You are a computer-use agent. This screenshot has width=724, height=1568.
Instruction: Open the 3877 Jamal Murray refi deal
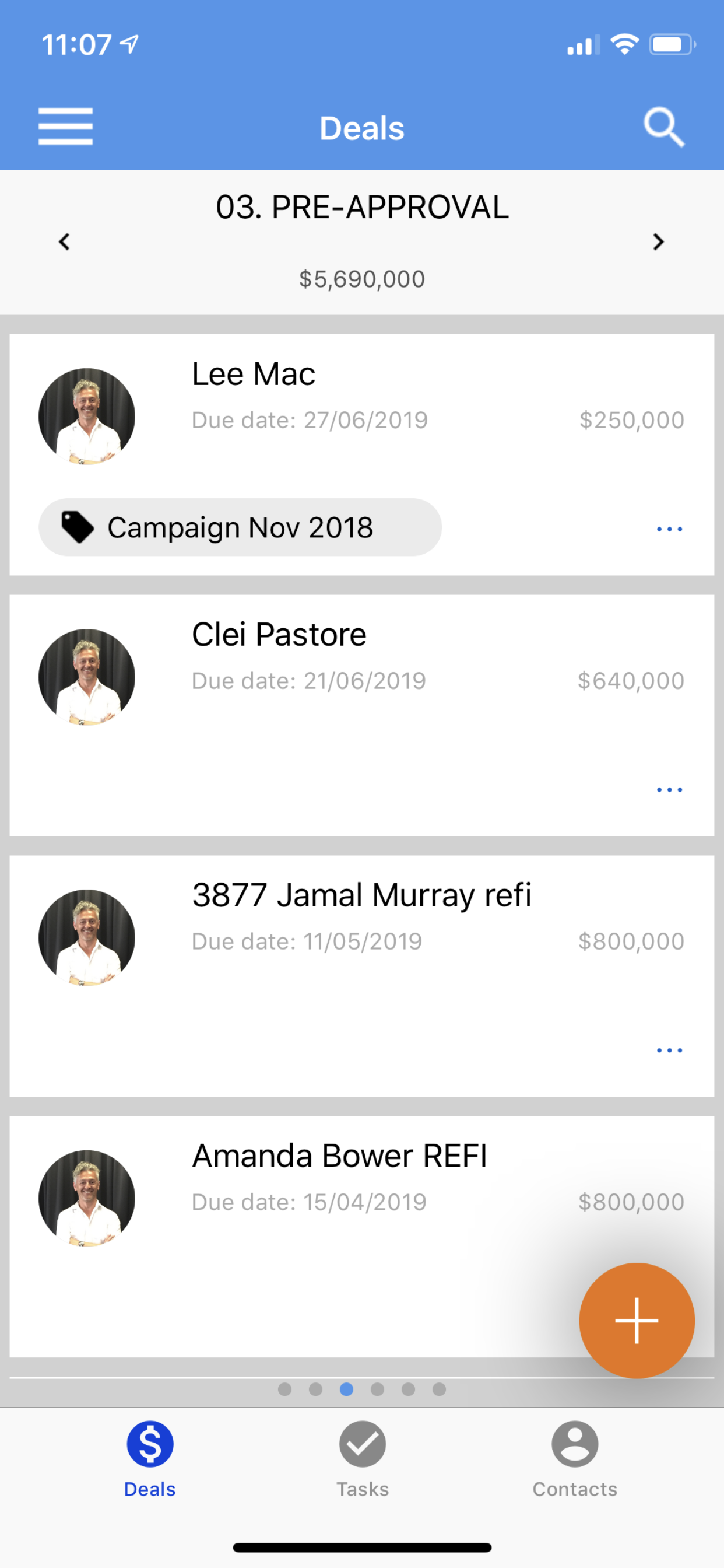362,976
